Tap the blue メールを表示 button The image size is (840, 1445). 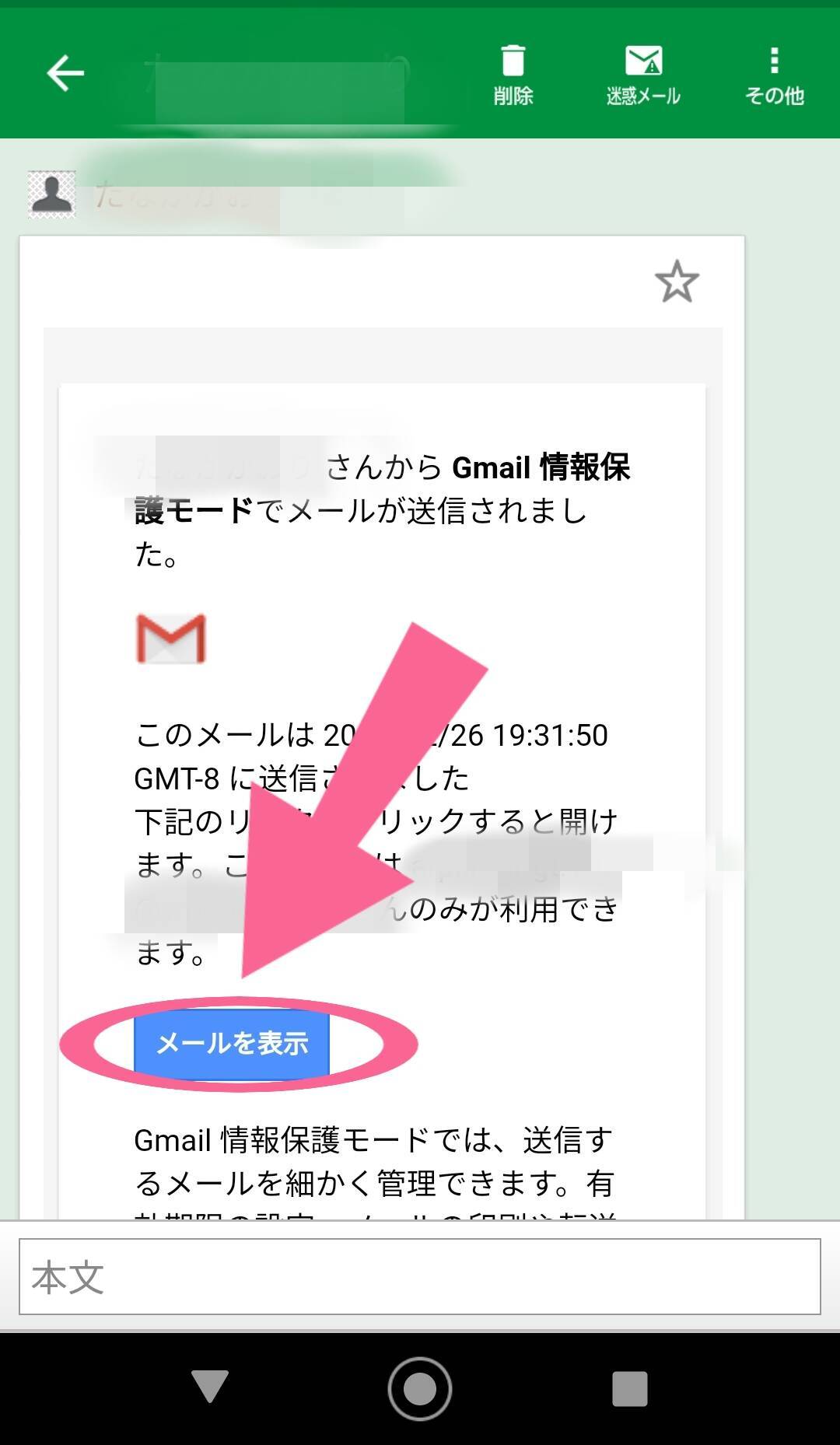(232, 1044)
